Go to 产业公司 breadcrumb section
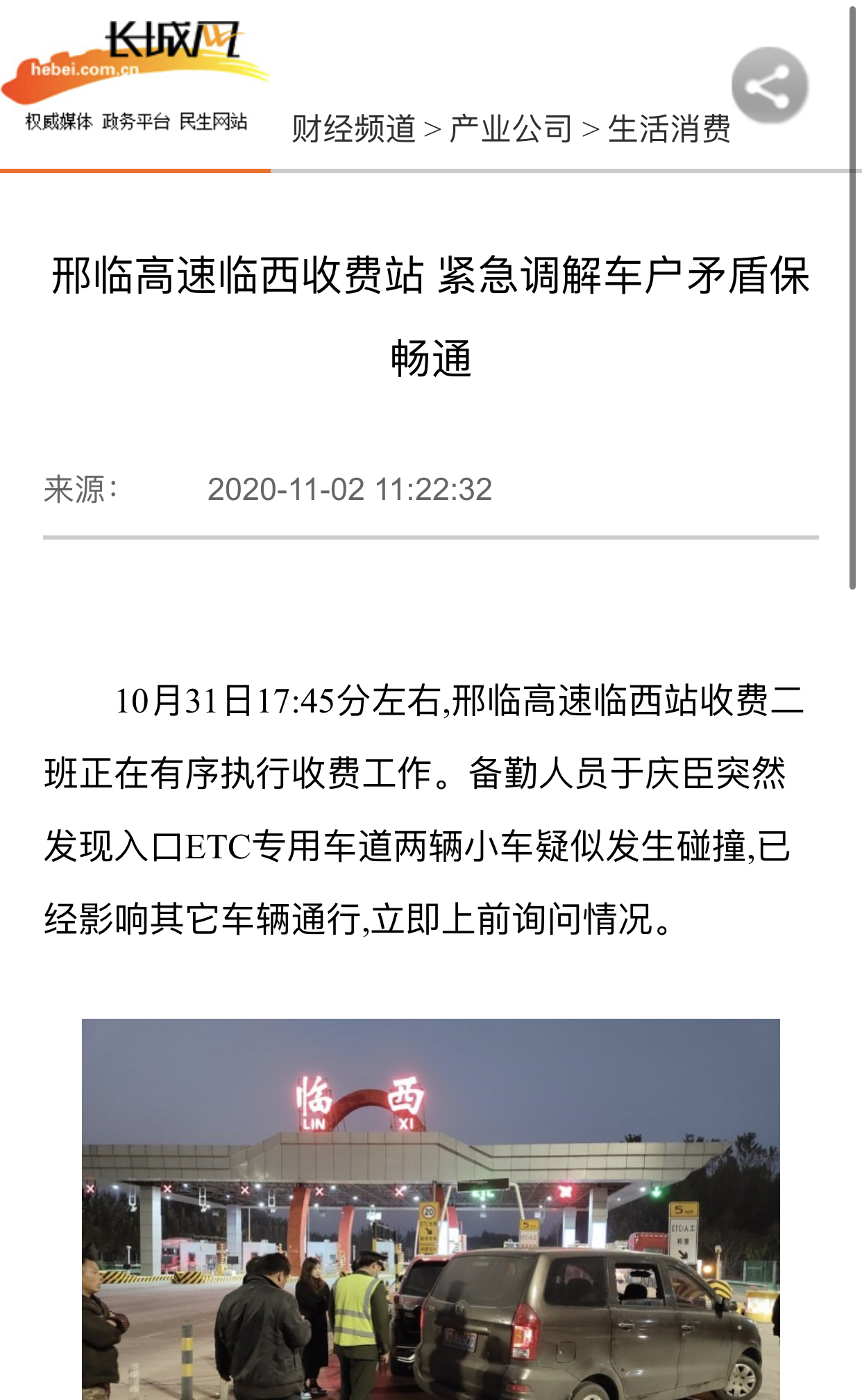Screen dimensions: 862x1400 click(511, 129)
